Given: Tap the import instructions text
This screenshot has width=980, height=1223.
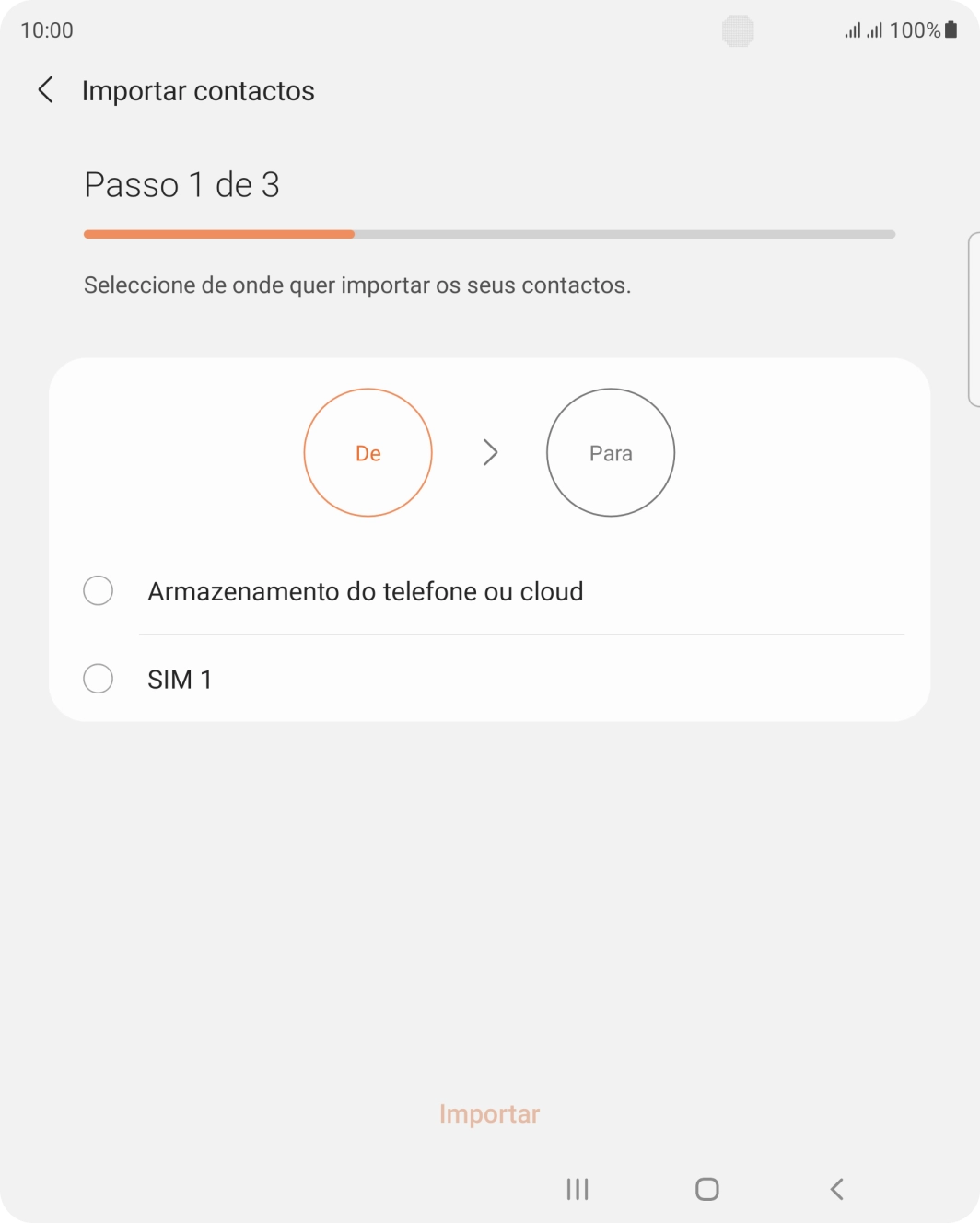Looking at the screenshot, I should pyautogui.click(x=357, y=285).
